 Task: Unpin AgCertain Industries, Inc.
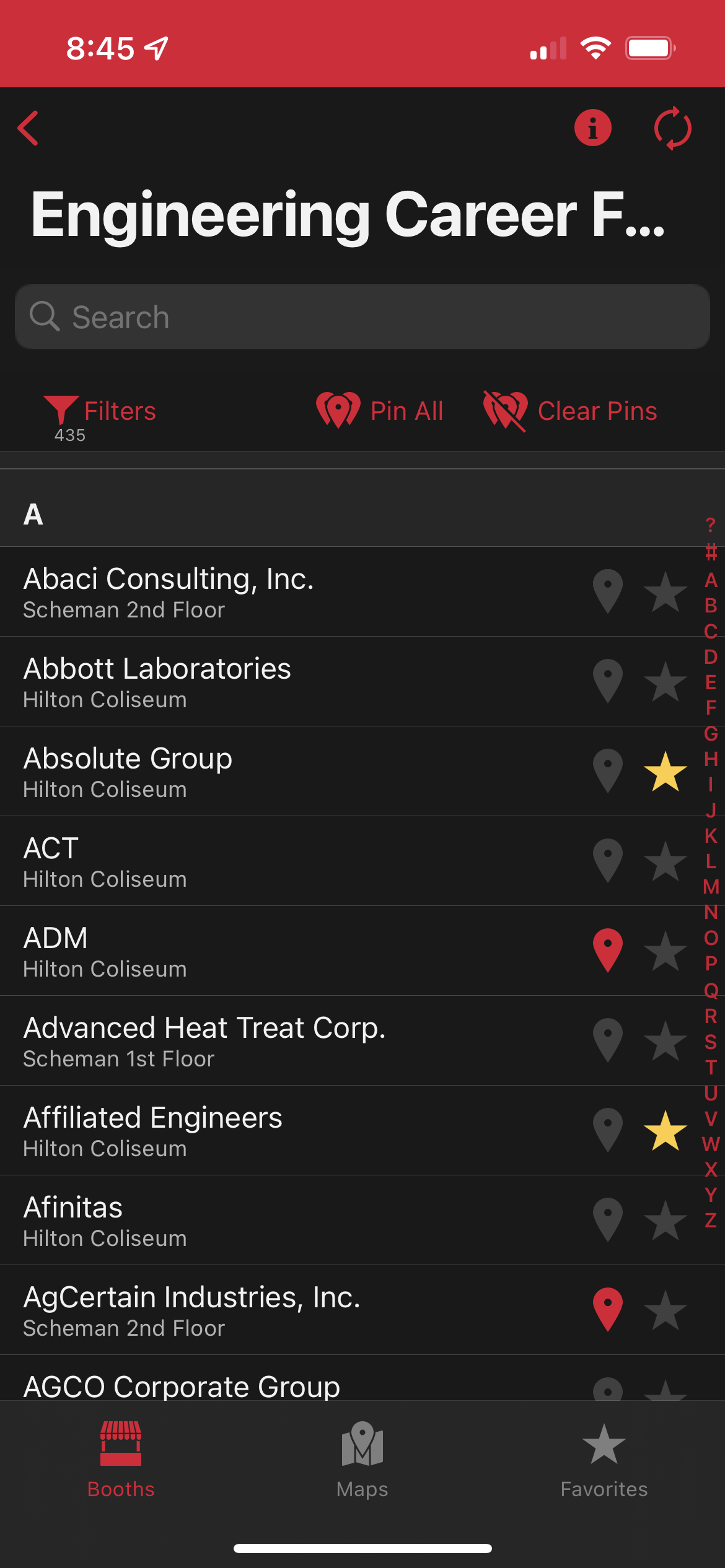click(608, 1310)
